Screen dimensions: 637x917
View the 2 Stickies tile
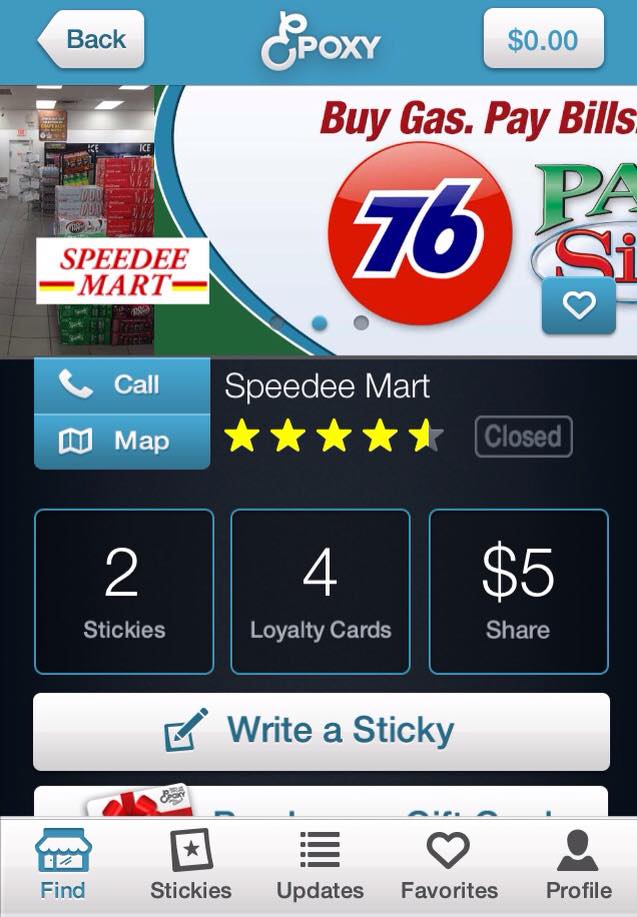(x=124, y=591)
